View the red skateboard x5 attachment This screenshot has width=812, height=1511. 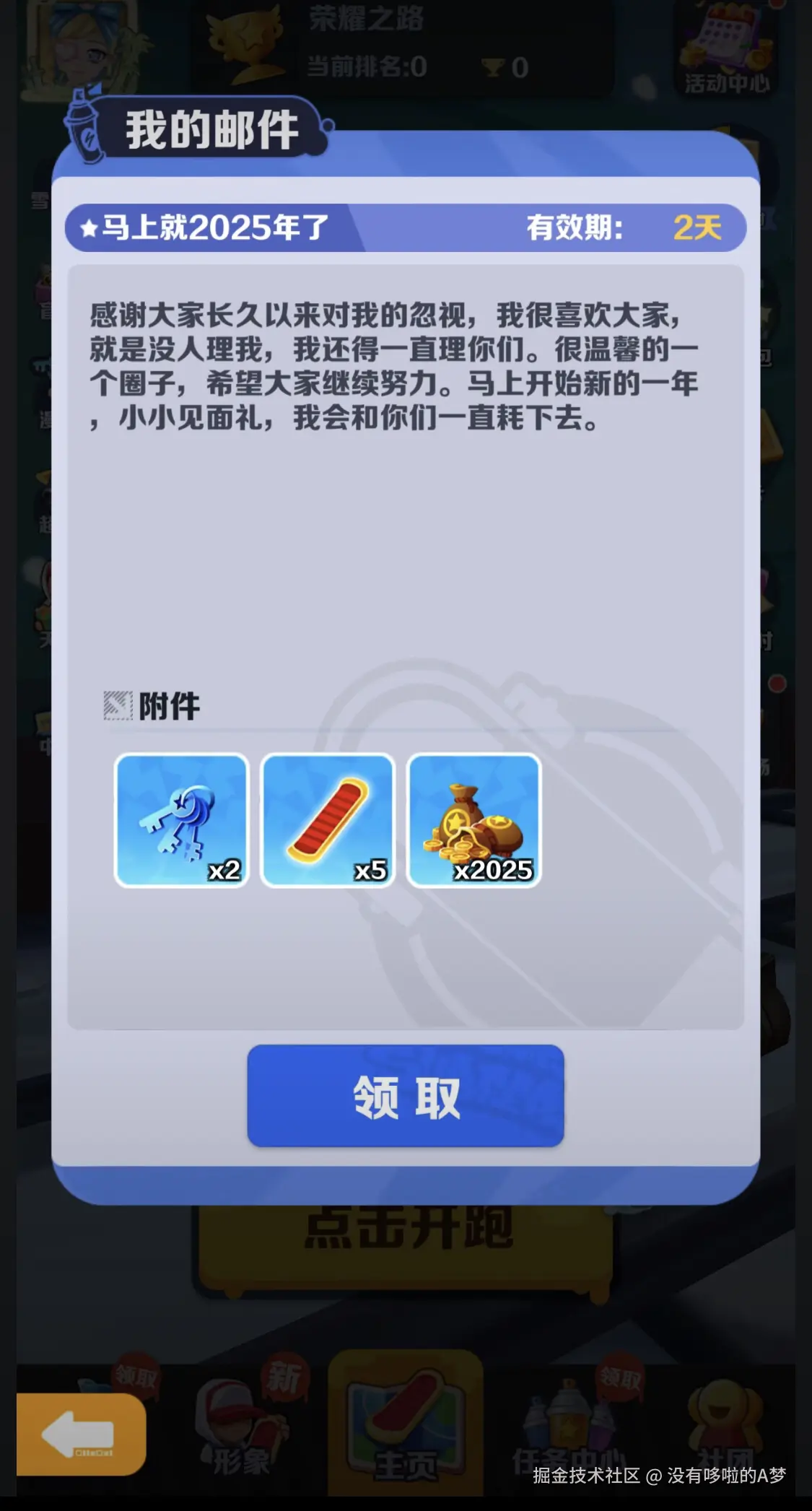[x=328, y=820]
